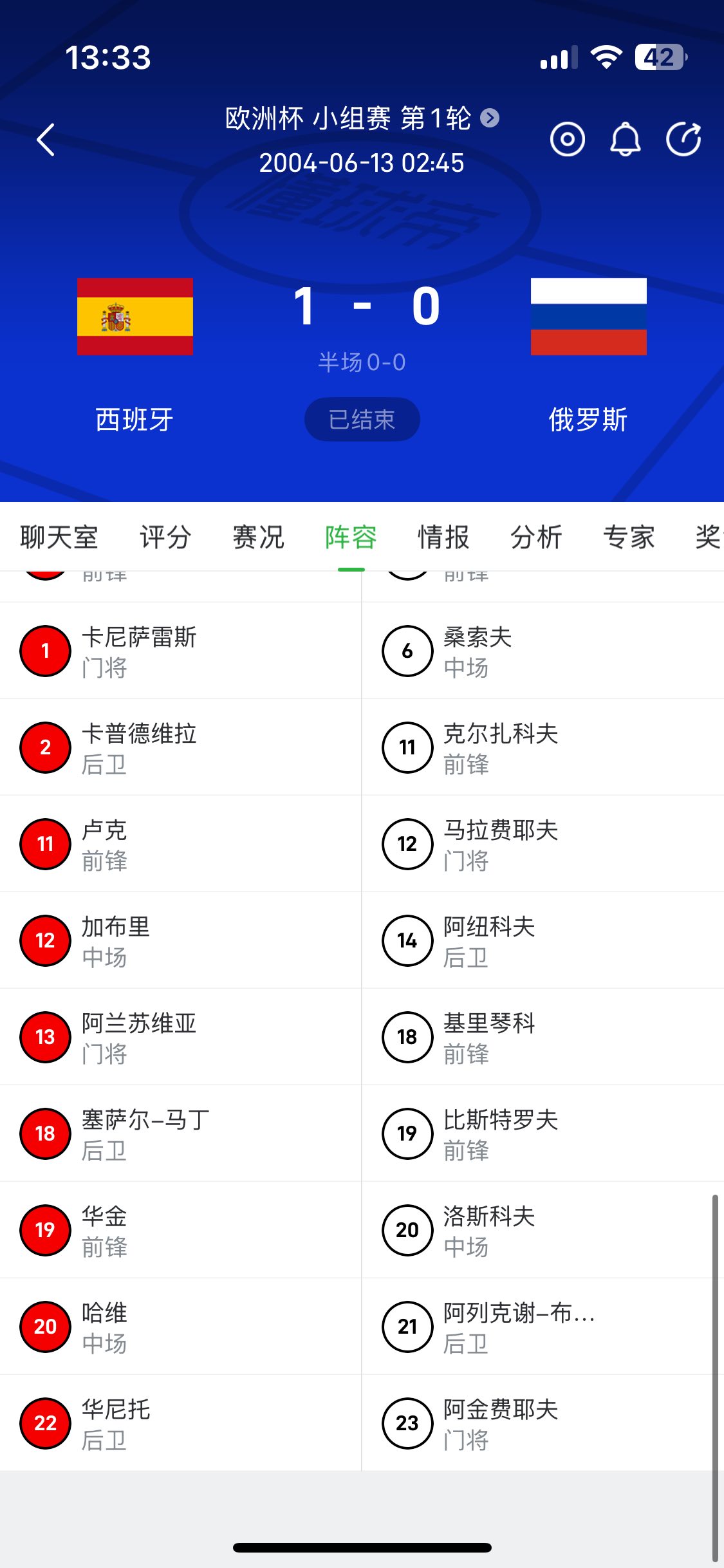Viewport: 724px width, 1568px height.
Task: Switch to the 评分 tab
Action: pyautogui.click(x=165, y=537)
